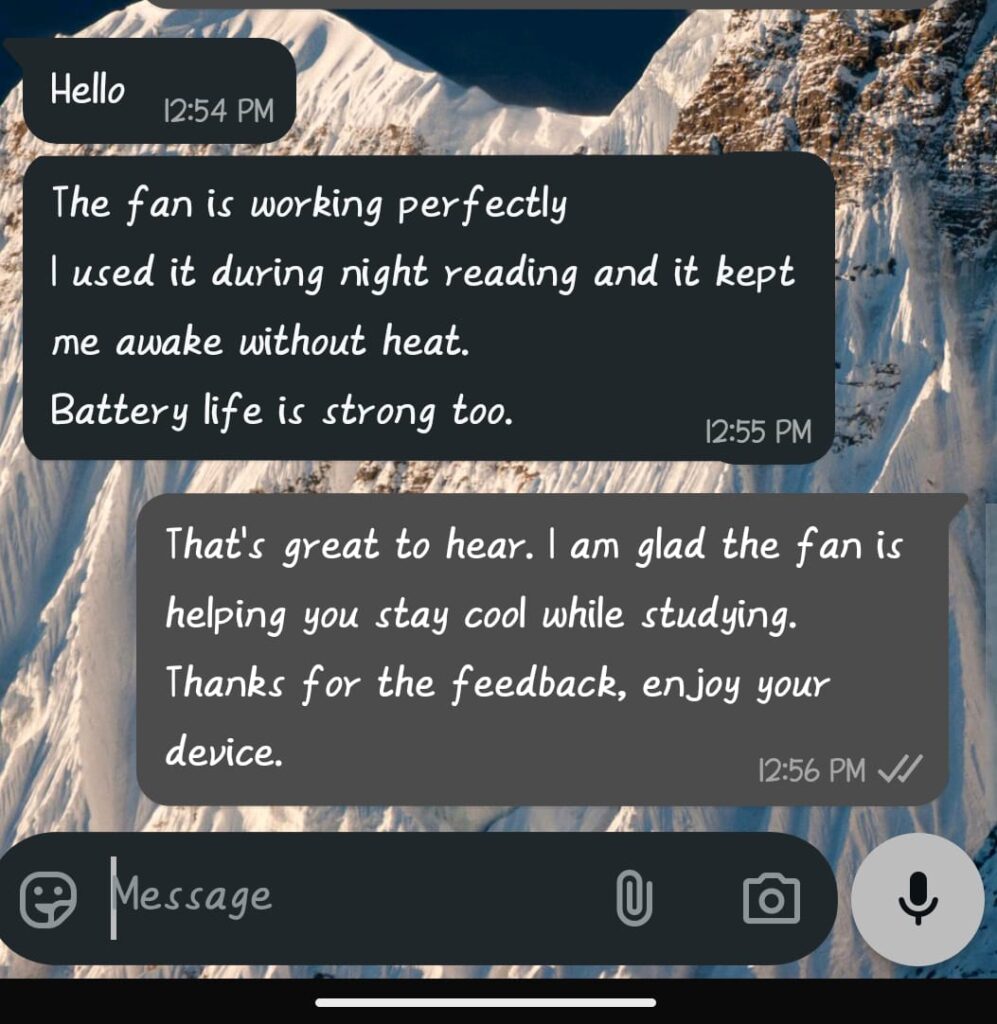The height and width of the screenshot is (1024, 997).
Task: Focus the Message text field
Action: pyautogui.click(x=350, y=897)
